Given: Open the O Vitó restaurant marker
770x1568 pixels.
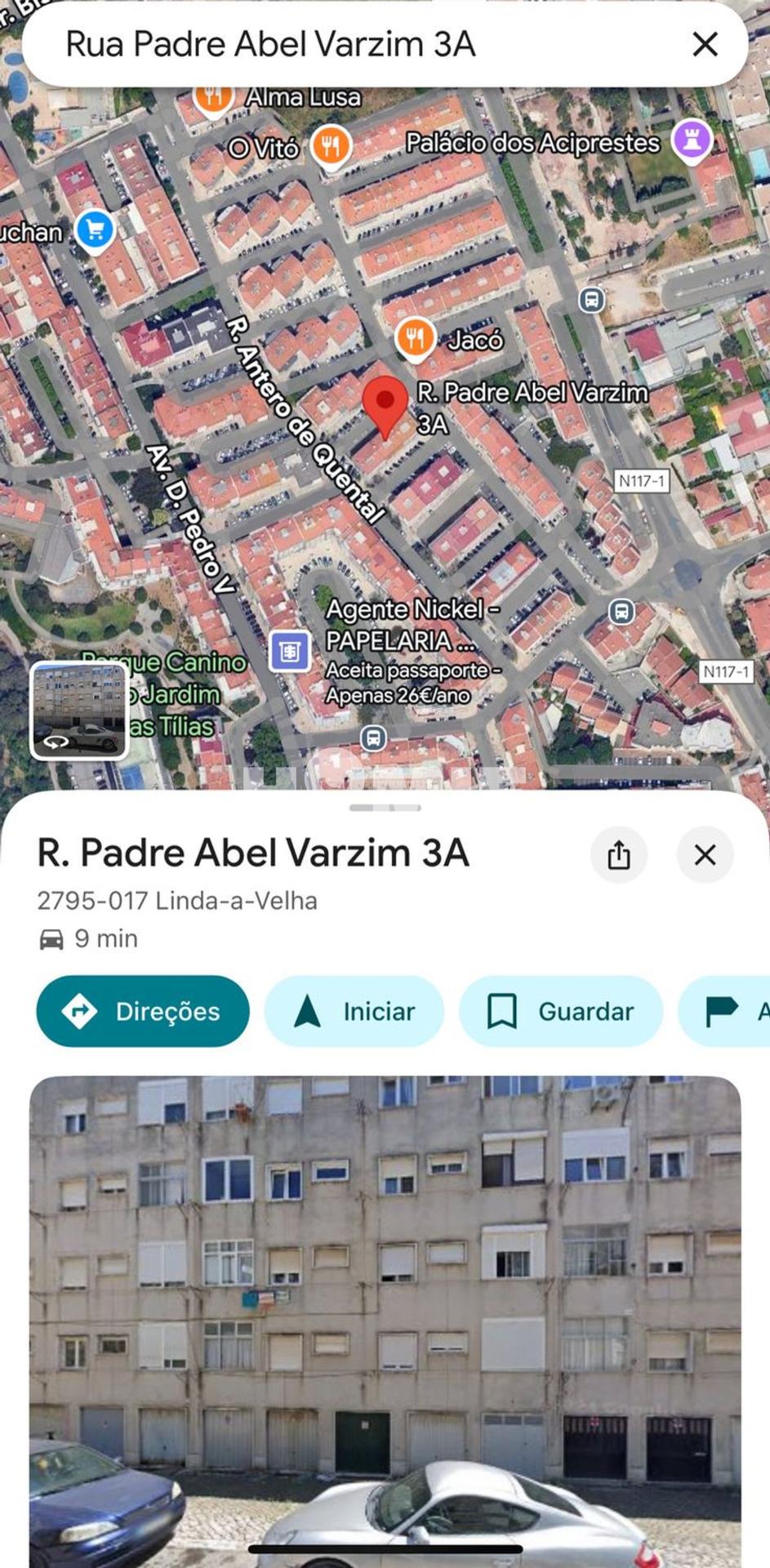Looking at the screenshot, I should pyautogui.click(x=330, y=147).
